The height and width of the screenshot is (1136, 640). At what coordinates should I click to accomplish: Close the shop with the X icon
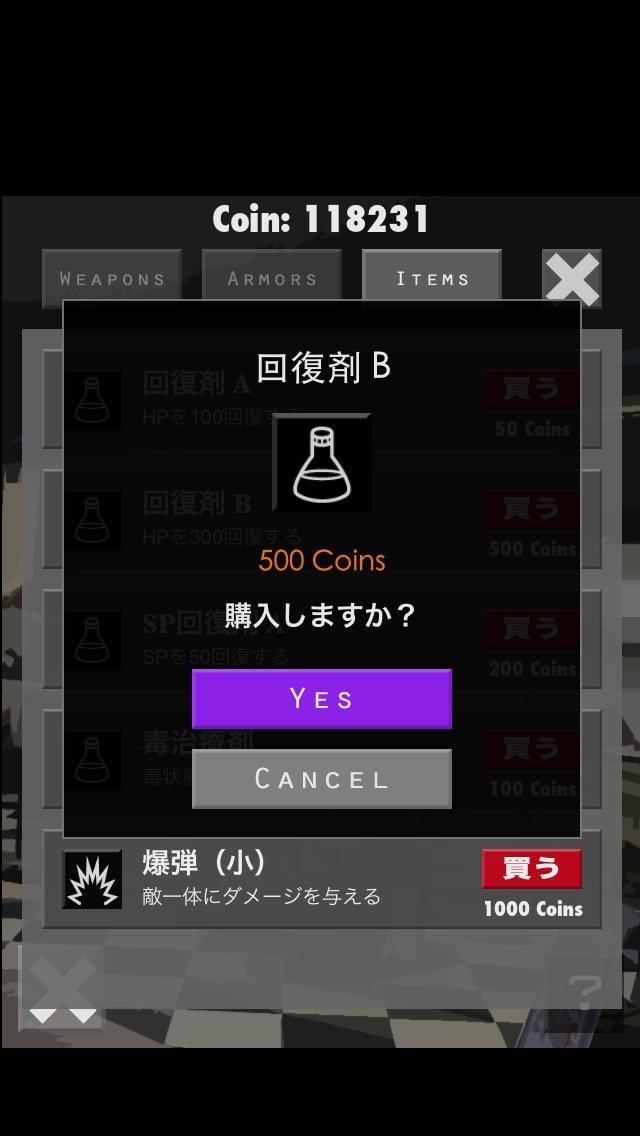(572, 278)
